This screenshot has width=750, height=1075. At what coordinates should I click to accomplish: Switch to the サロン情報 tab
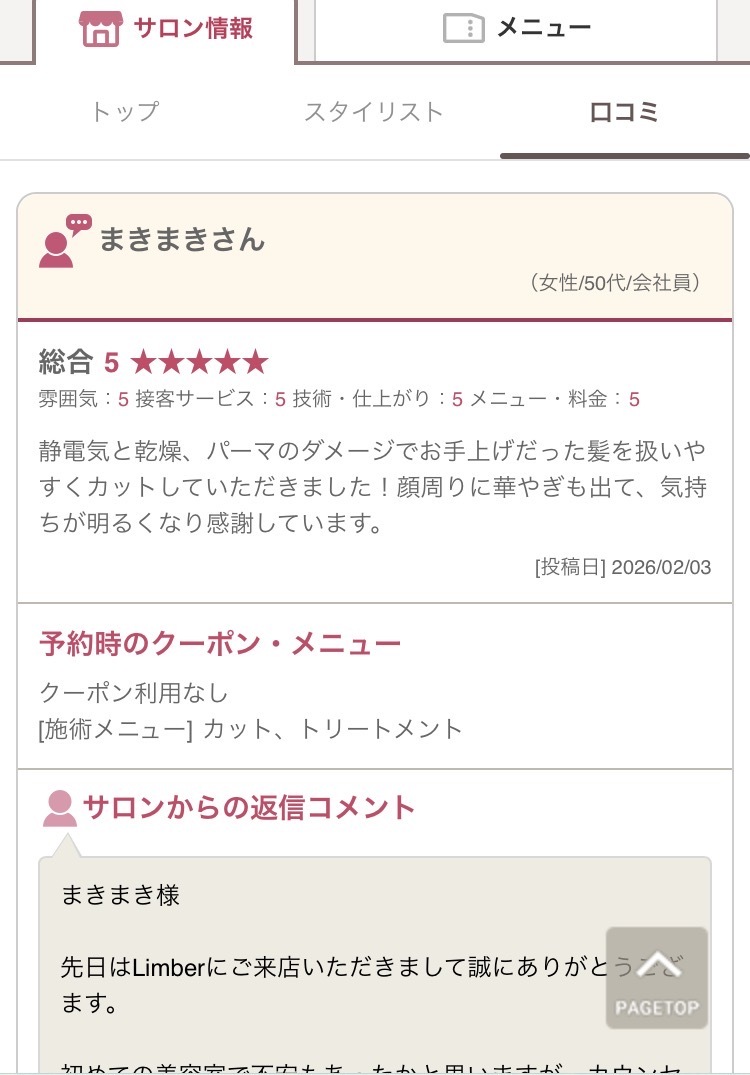[166, 28]
